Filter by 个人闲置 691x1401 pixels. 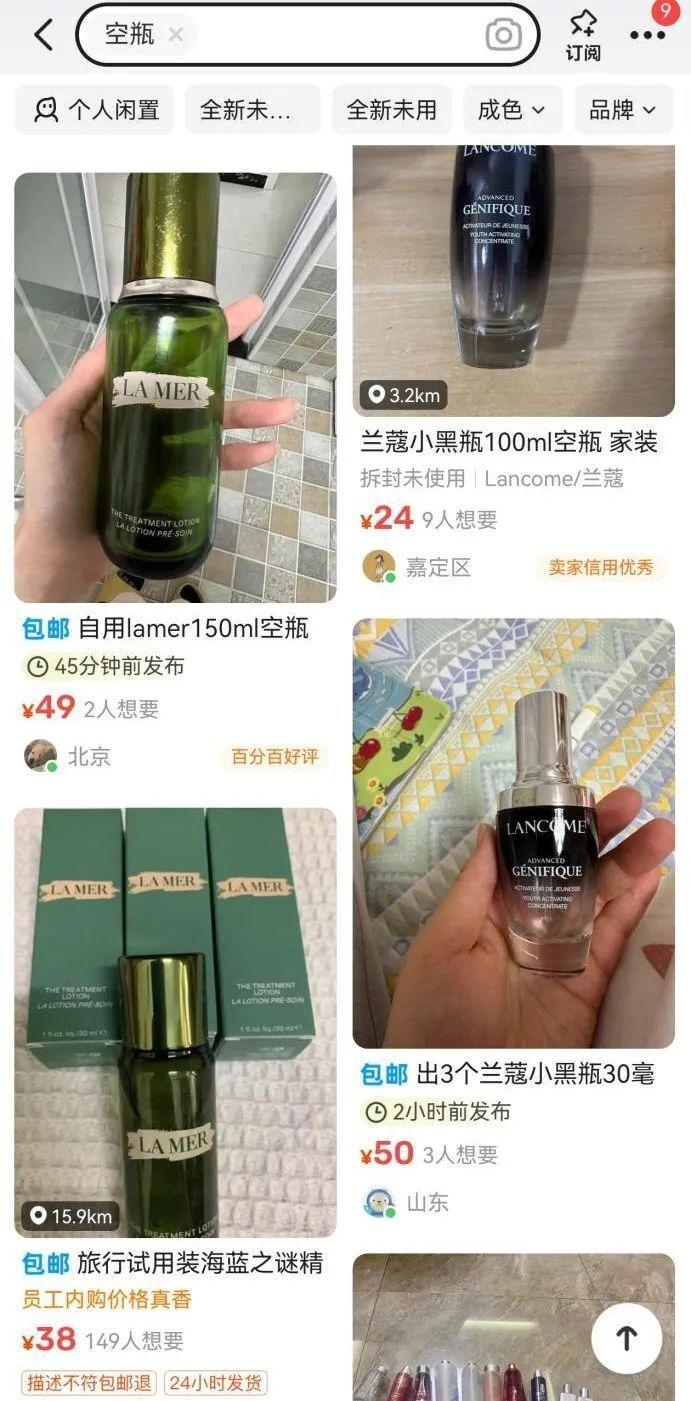(x=94, y=110)
